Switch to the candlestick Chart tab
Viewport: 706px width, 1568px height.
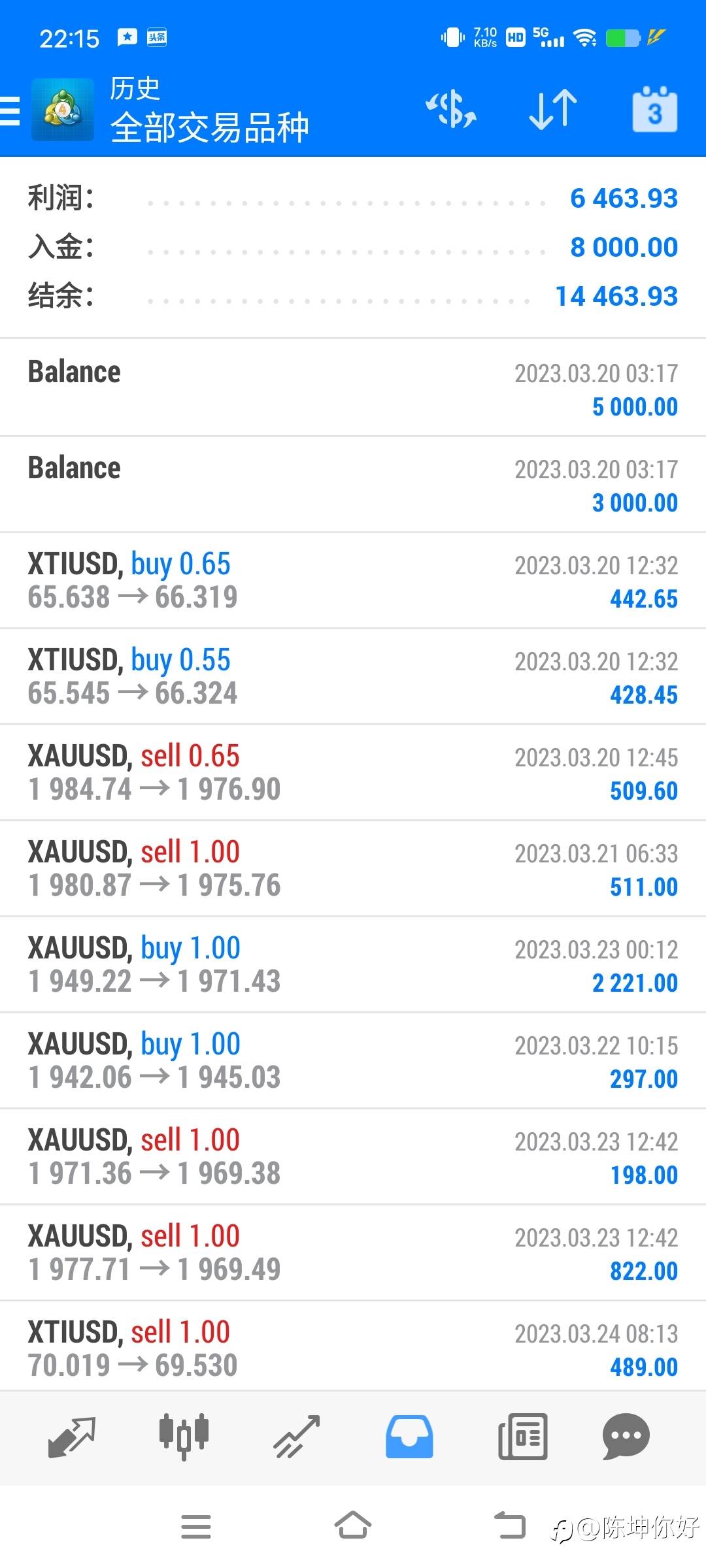click(184, 1437)
